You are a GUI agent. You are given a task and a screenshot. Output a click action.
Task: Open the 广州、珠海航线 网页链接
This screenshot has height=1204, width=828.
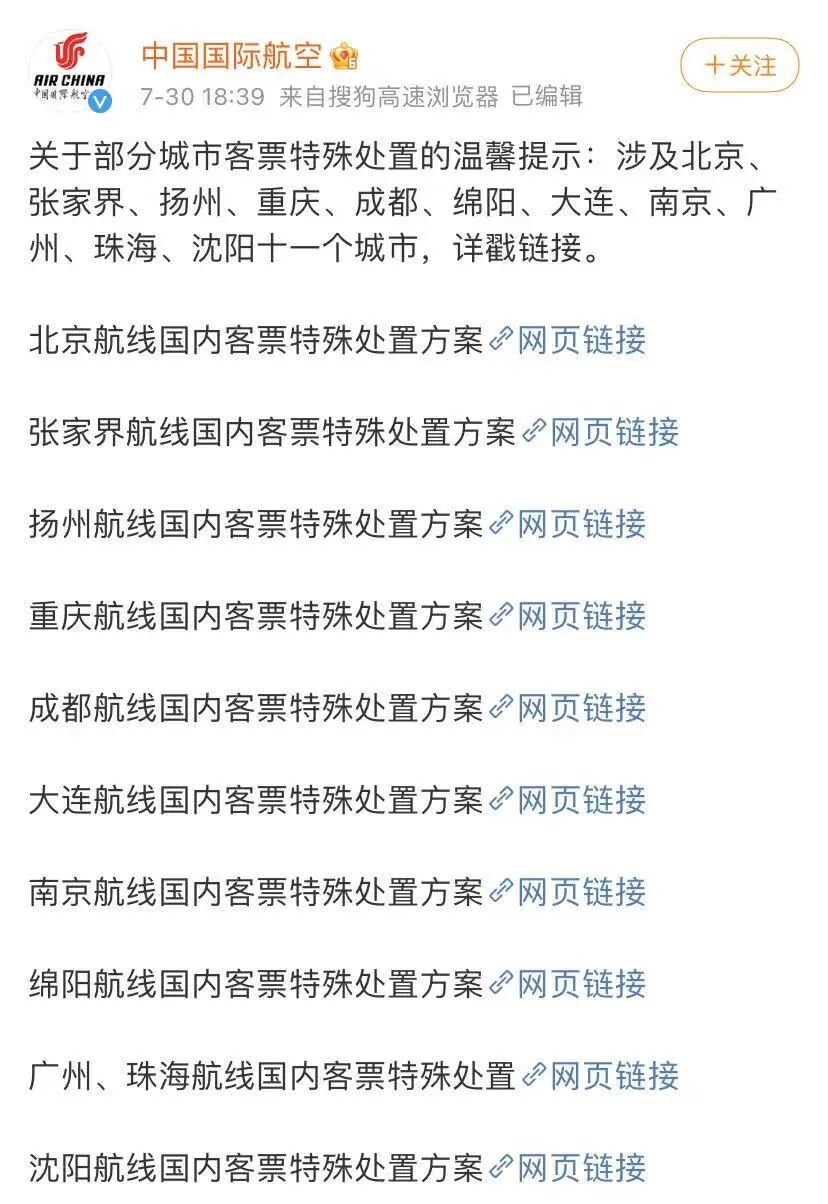[x=613, y=1077]
